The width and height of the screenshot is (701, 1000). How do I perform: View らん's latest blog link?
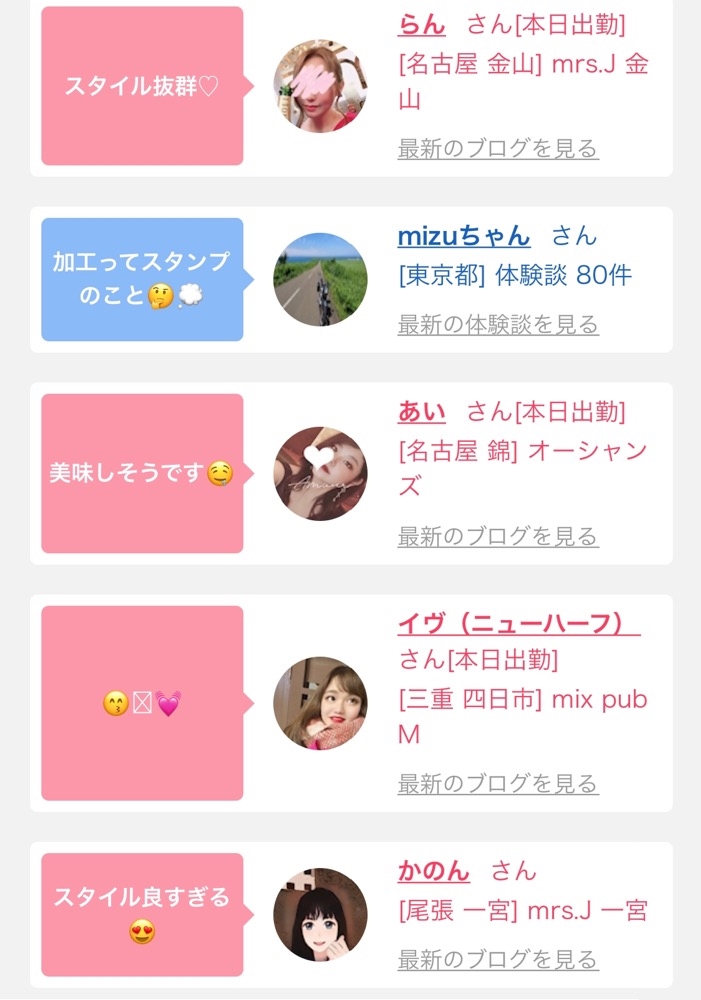click(x=498, y=149)
